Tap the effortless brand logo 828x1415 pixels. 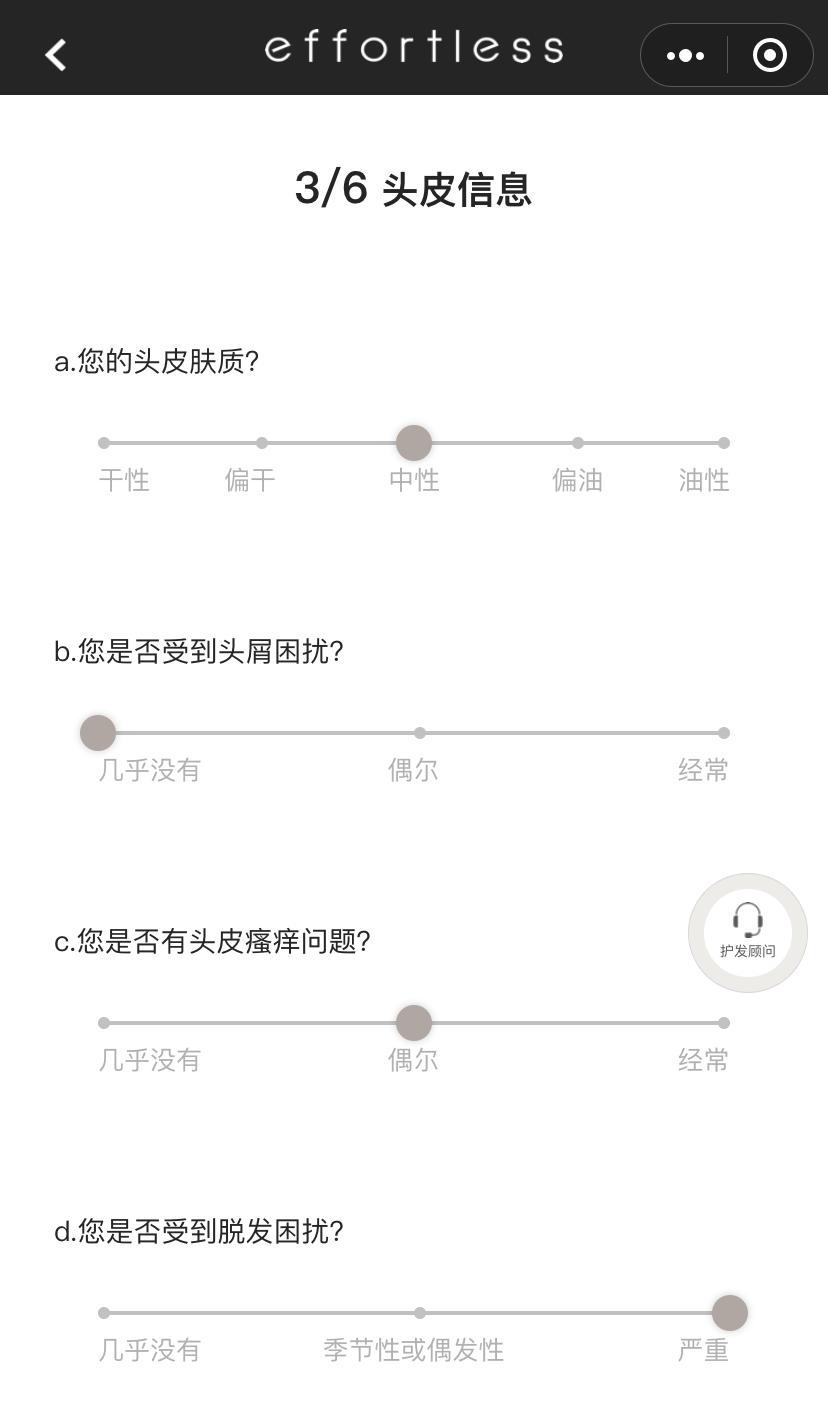[x=413, y=47]
